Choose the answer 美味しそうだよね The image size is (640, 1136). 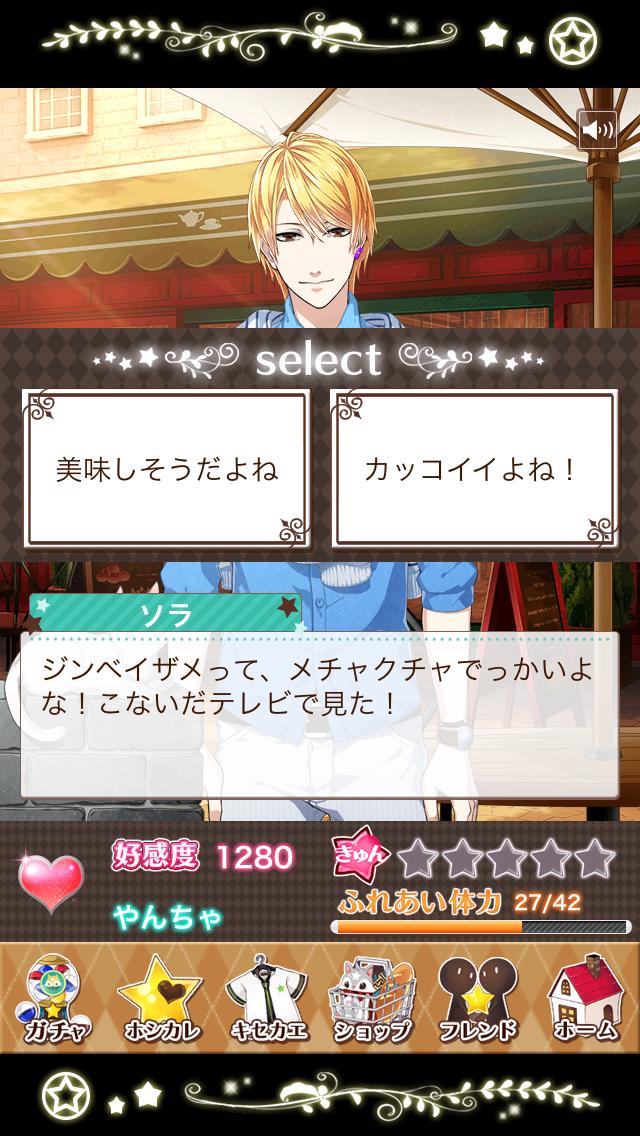(166, 469)
